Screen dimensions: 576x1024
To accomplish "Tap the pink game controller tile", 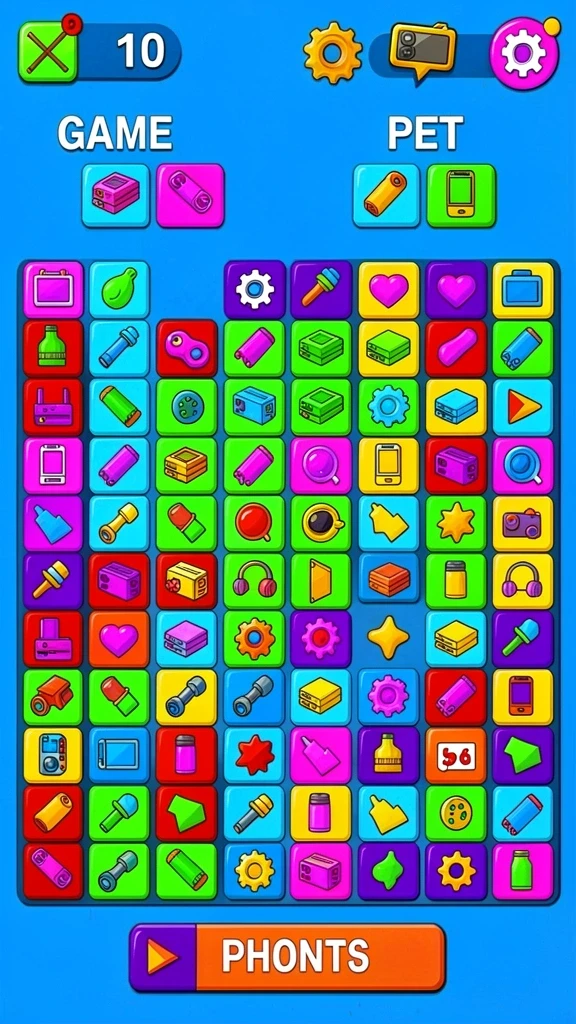I will point(187,348).
